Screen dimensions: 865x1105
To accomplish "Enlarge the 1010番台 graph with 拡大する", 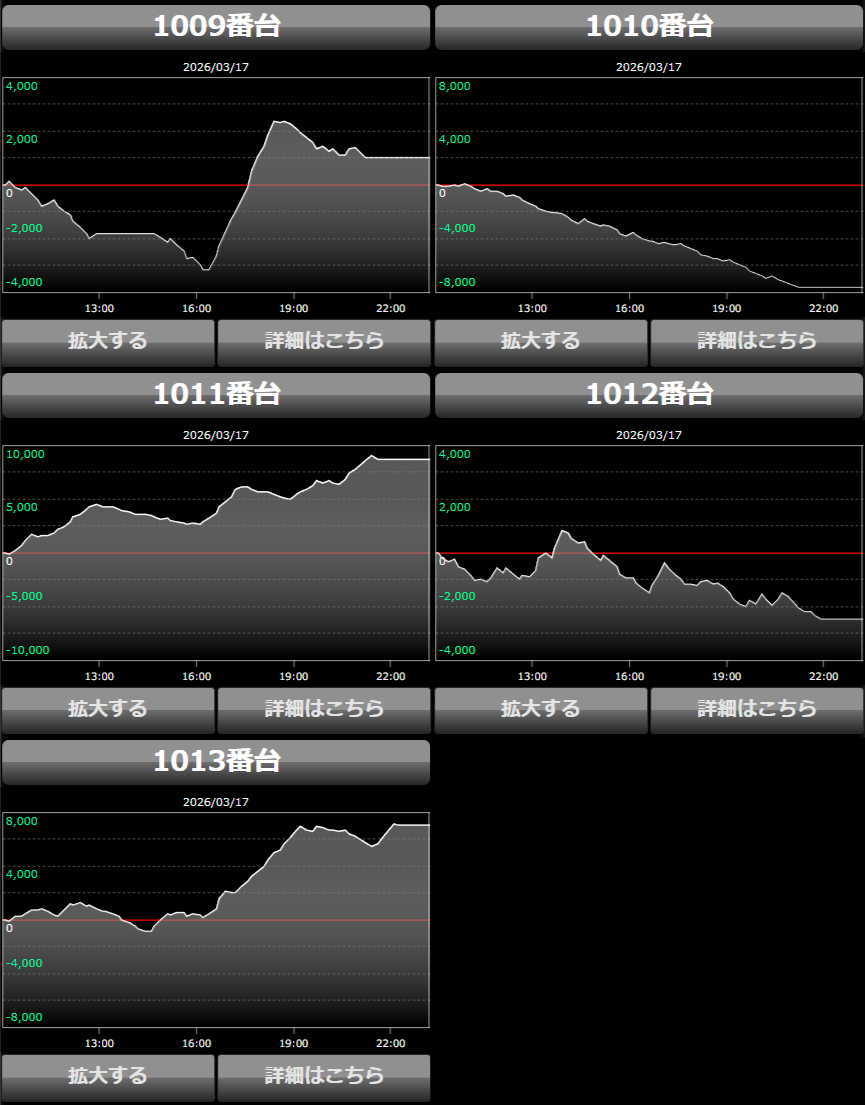I will tap(541, 342).
